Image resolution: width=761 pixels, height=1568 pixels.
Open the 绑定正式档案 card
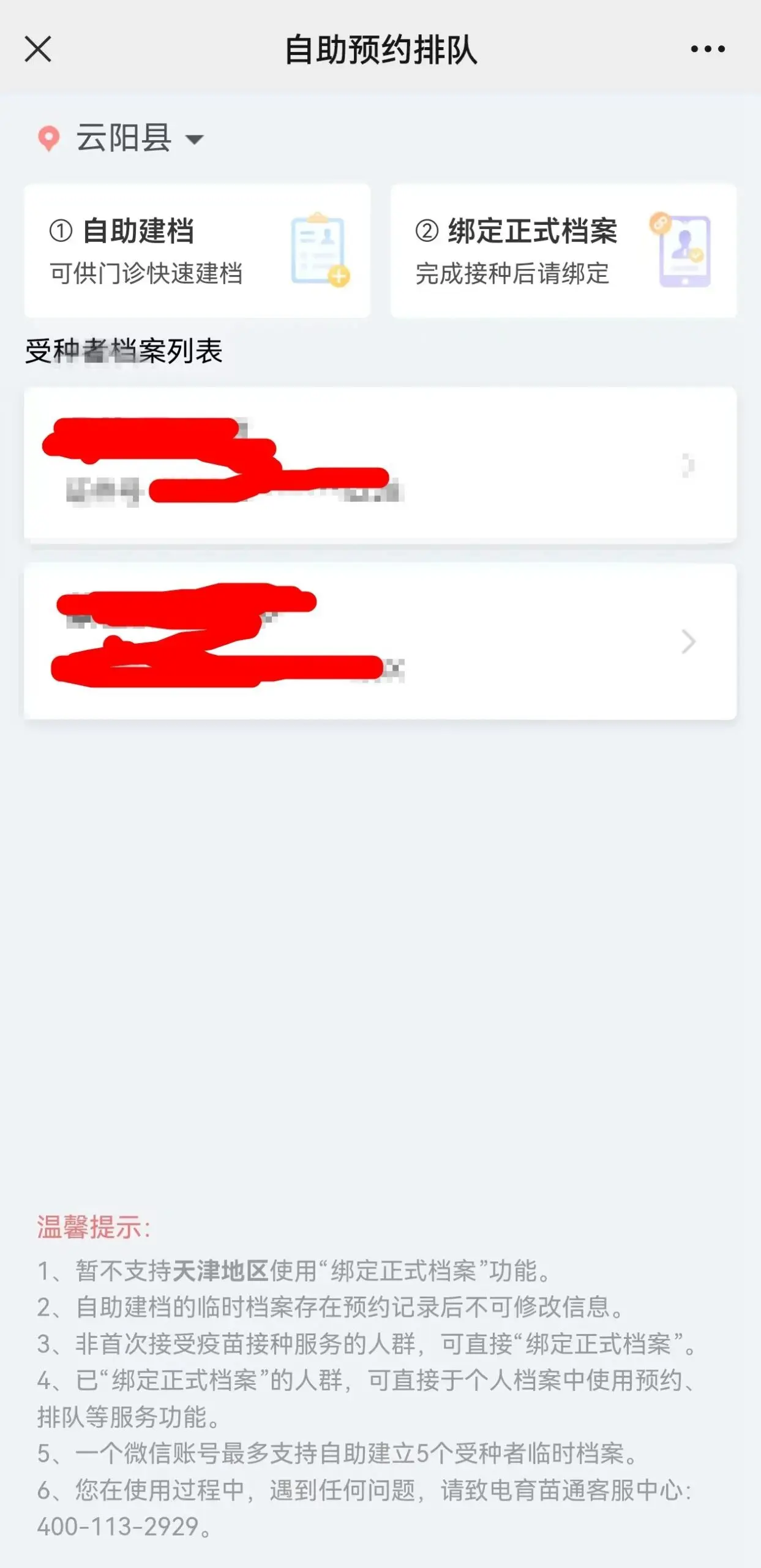[x=563, y=251]
